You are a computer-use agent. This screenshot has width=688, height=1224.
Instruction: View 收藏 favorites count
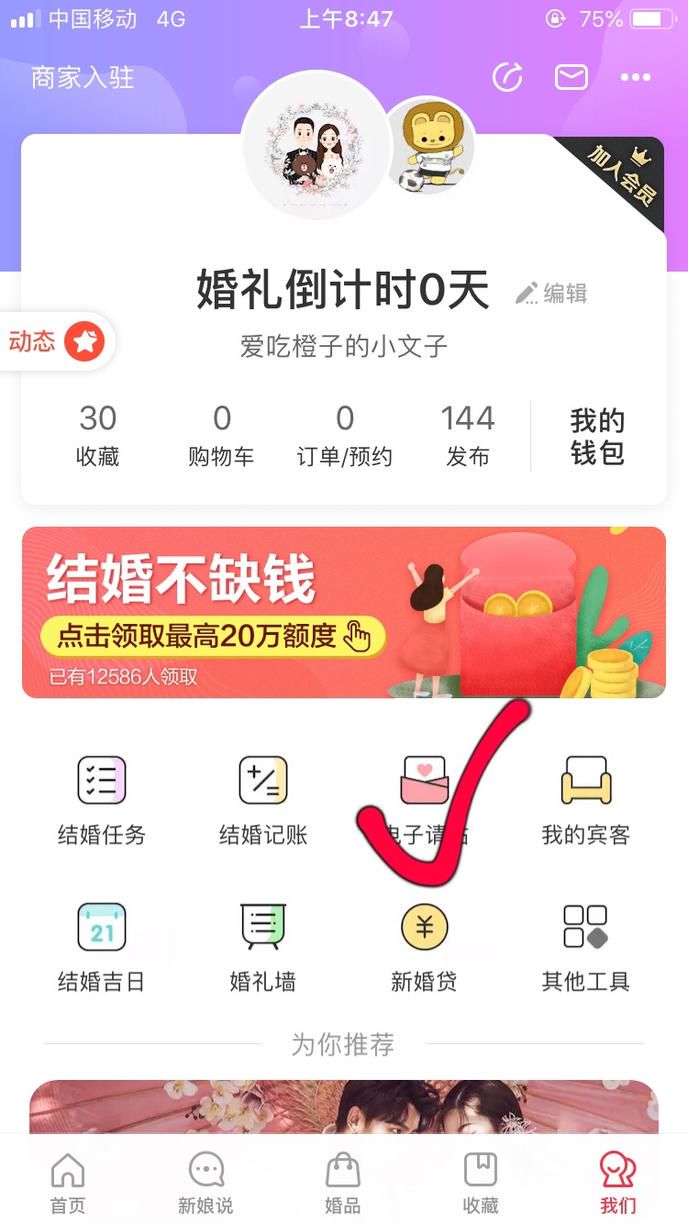click(98, 435)
